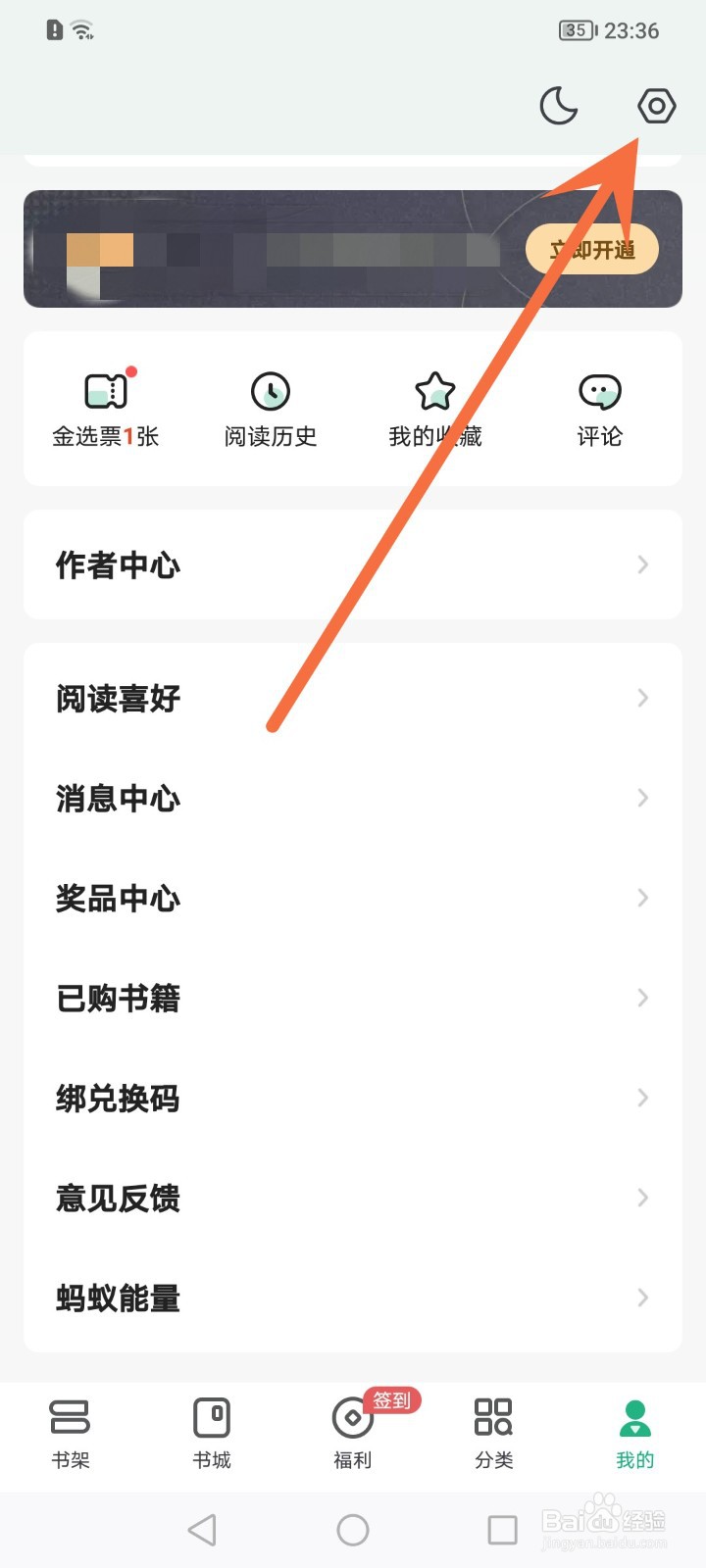706x1568 pixels.
Task: Click the 金选票 ticket icon
Action: tap(106, 390)
